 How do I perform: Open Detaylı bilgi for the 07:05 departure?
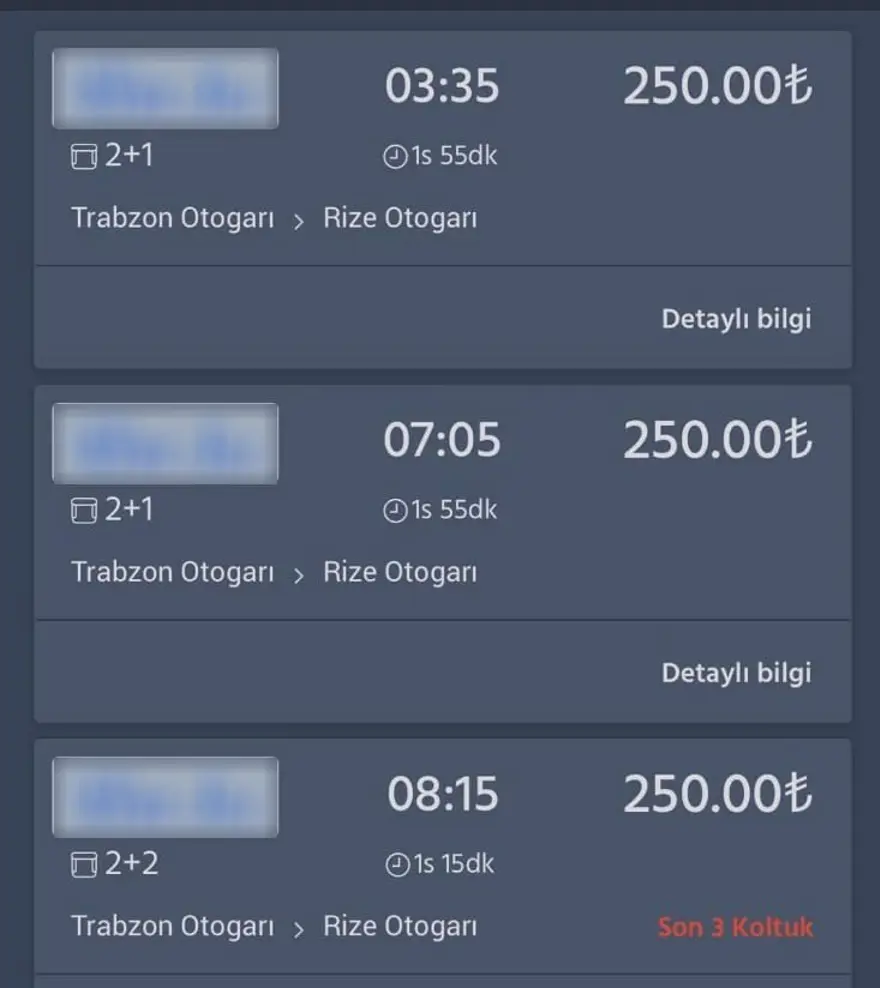(736, 673)
